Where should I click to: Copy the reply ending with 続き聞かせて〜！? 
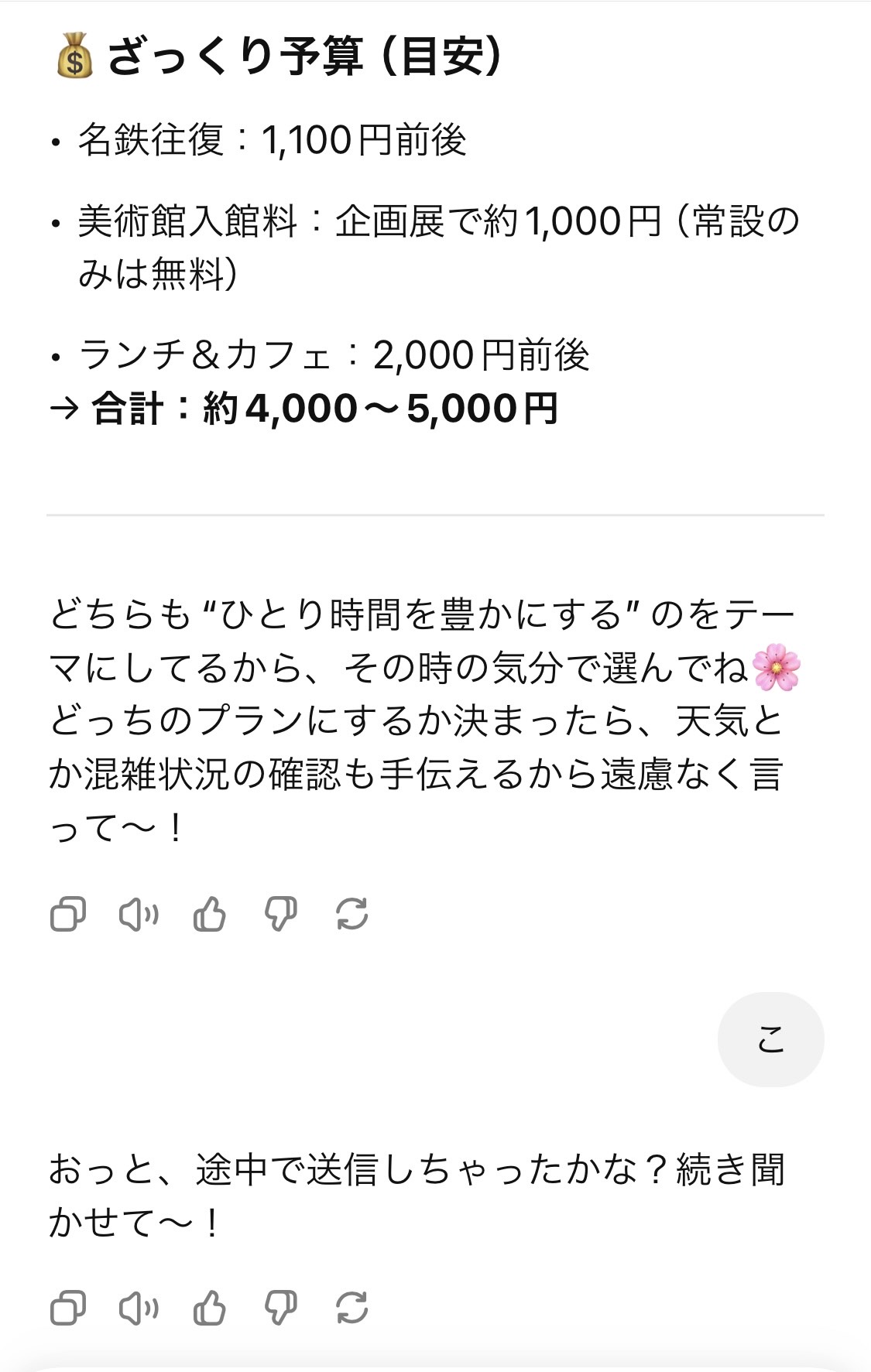click(68, 1309)
